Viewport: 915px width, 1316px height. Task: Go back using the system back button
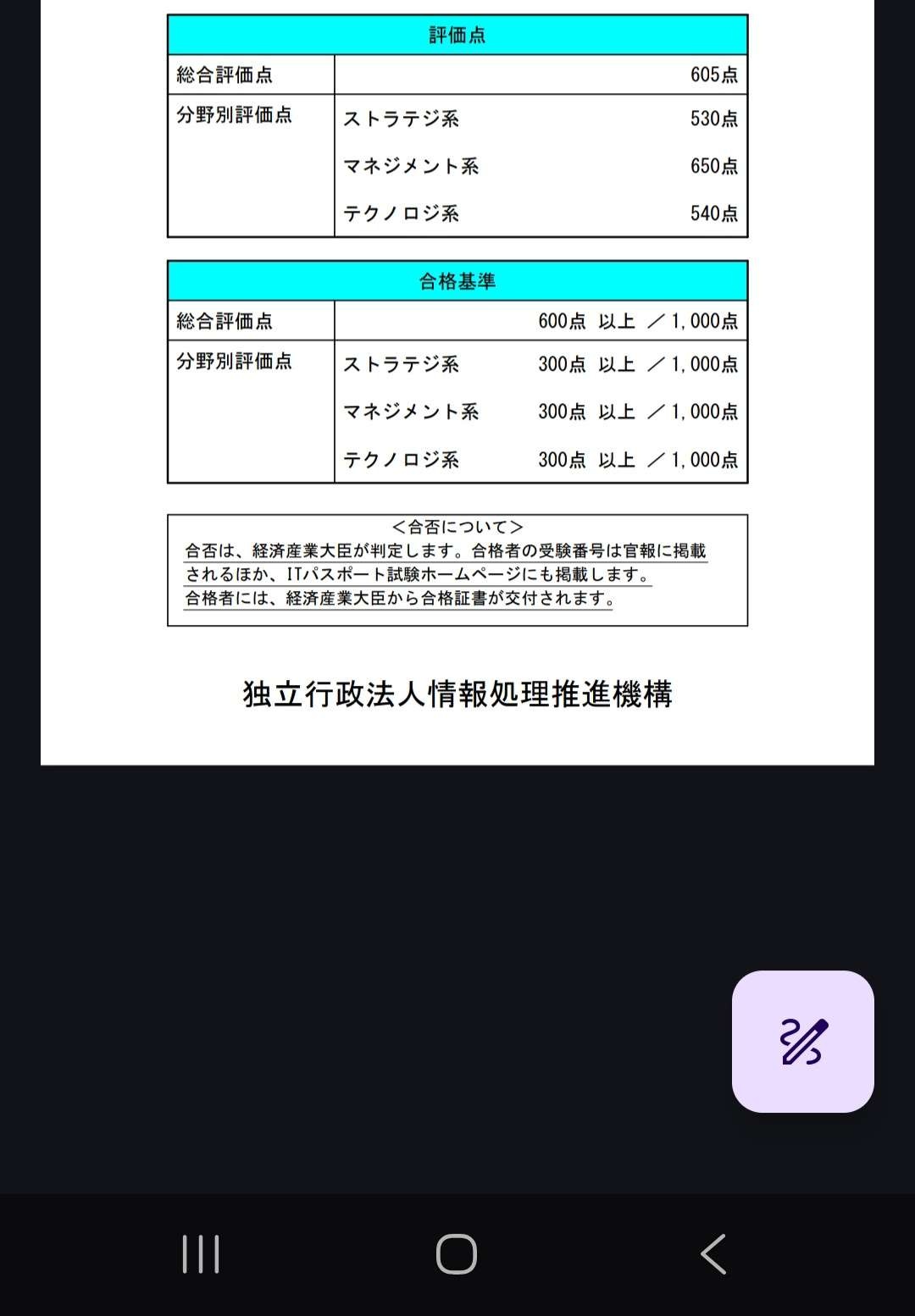tap(713, 1254)
